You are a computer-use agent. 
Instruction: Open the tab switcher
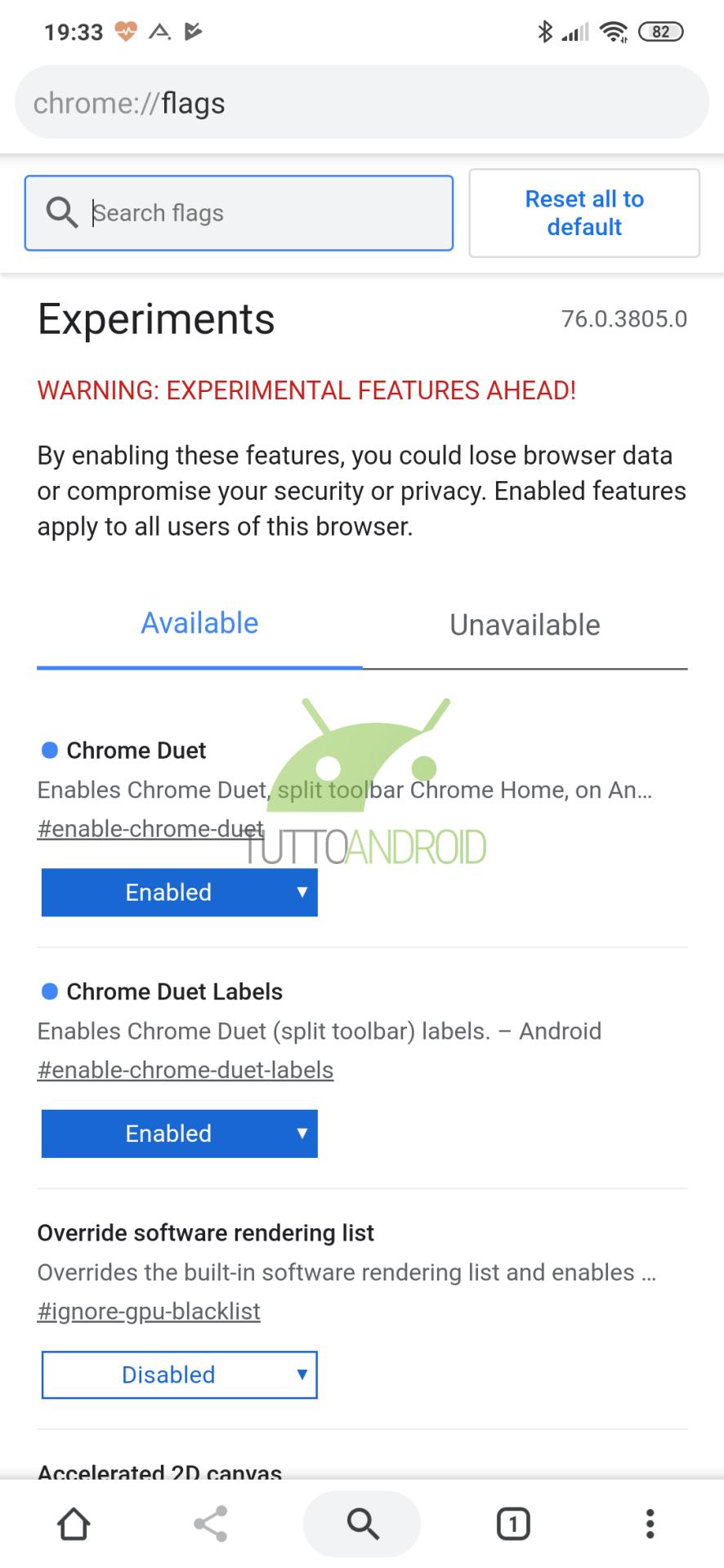(513, 1524)
